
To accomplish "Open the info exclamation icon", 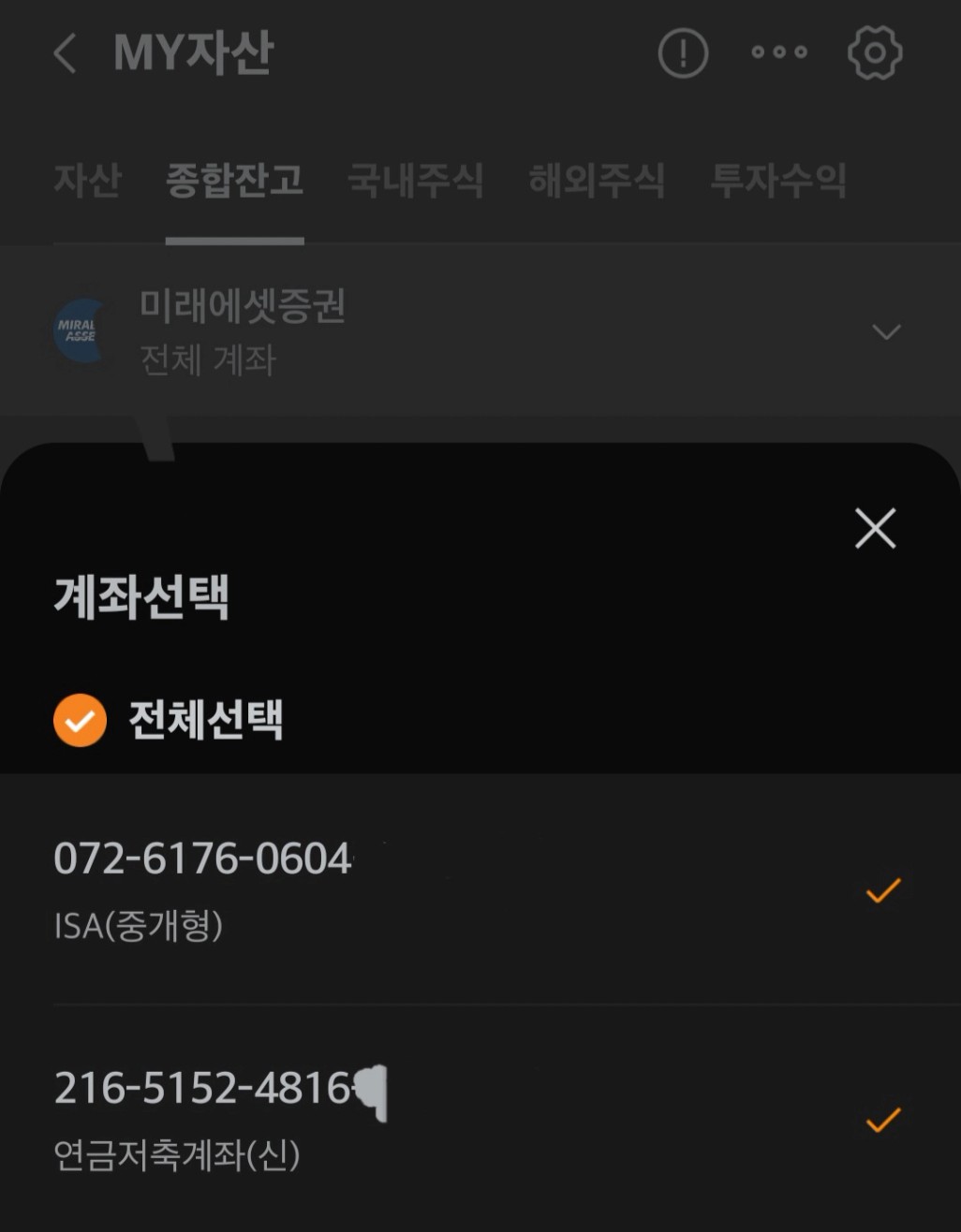I will tap(683, 53).
